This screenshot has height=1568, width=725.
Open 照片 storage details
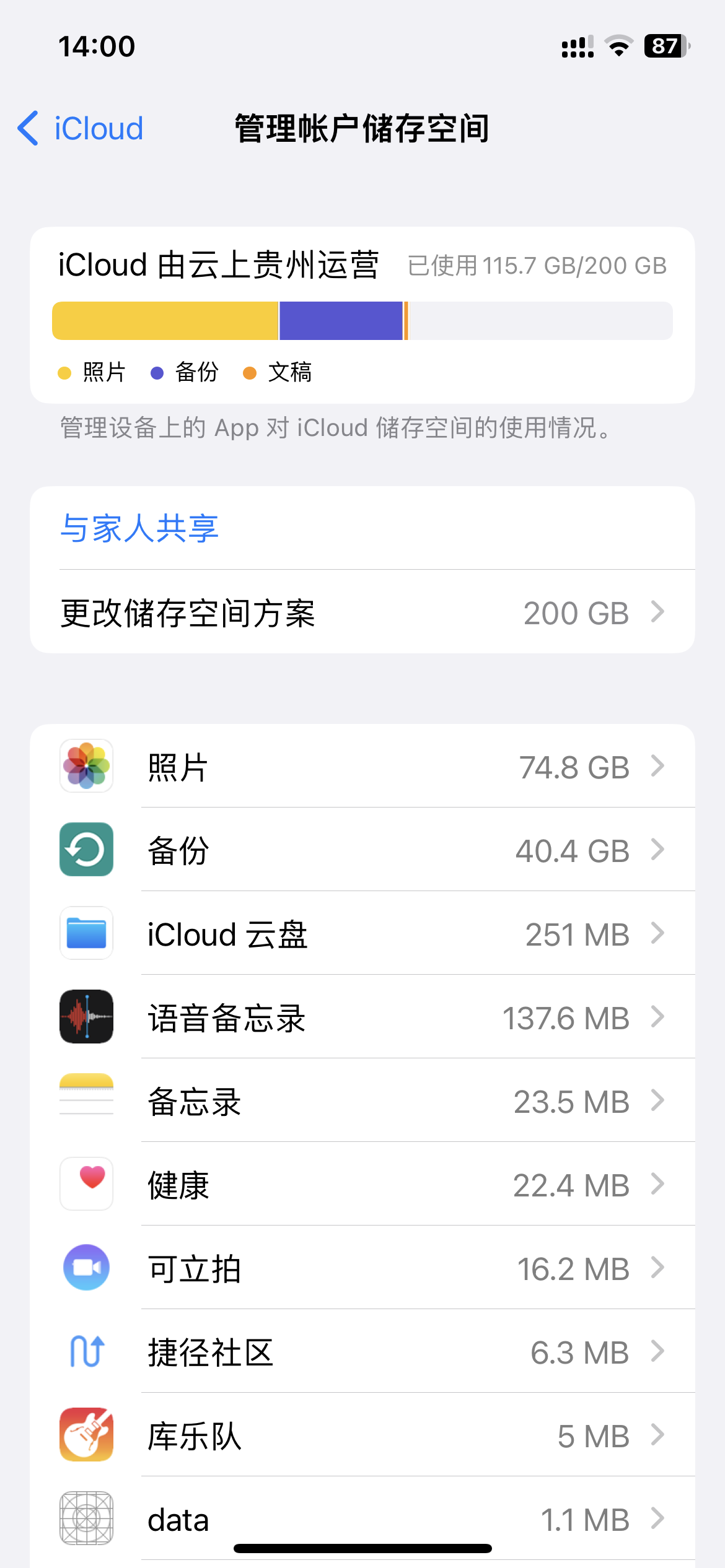point(362,767)
